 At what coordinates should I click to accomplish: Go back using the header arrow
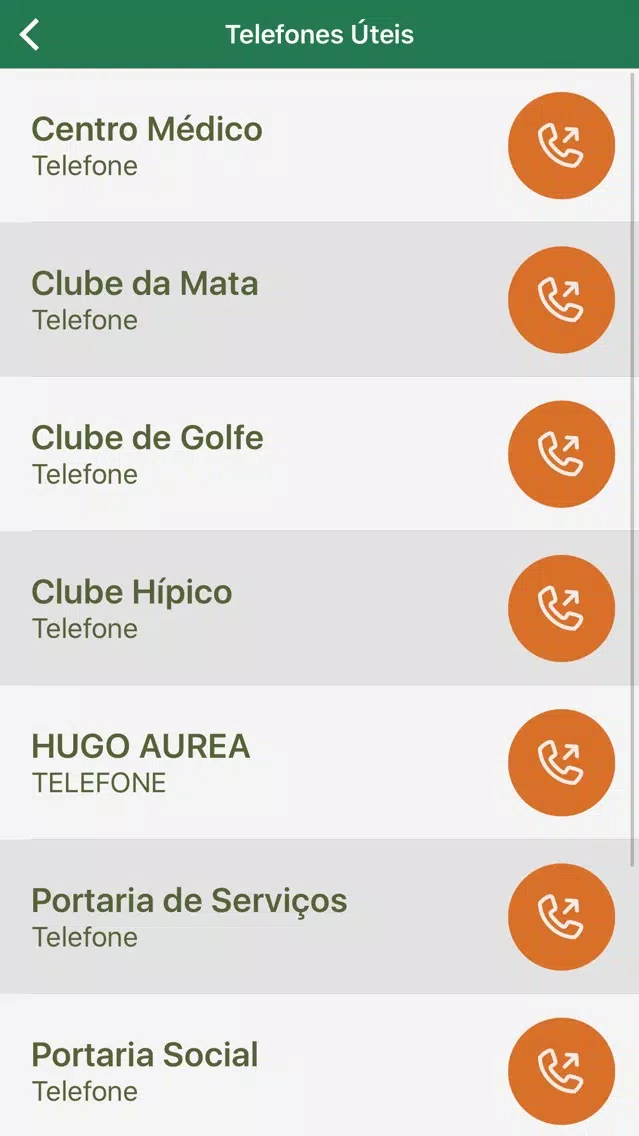pyautogui.click(x=30, y=34)
